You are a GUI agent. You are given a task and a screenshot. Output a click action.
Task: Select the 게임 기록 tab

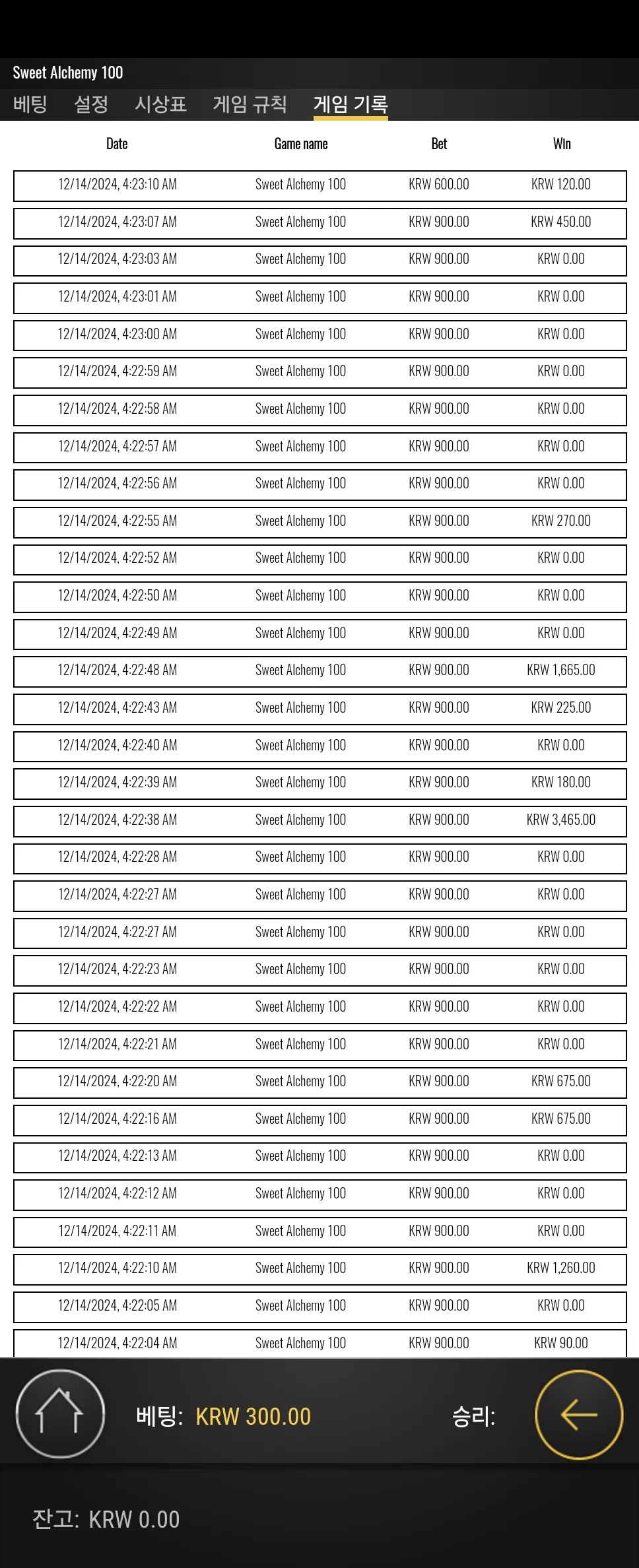351,104
